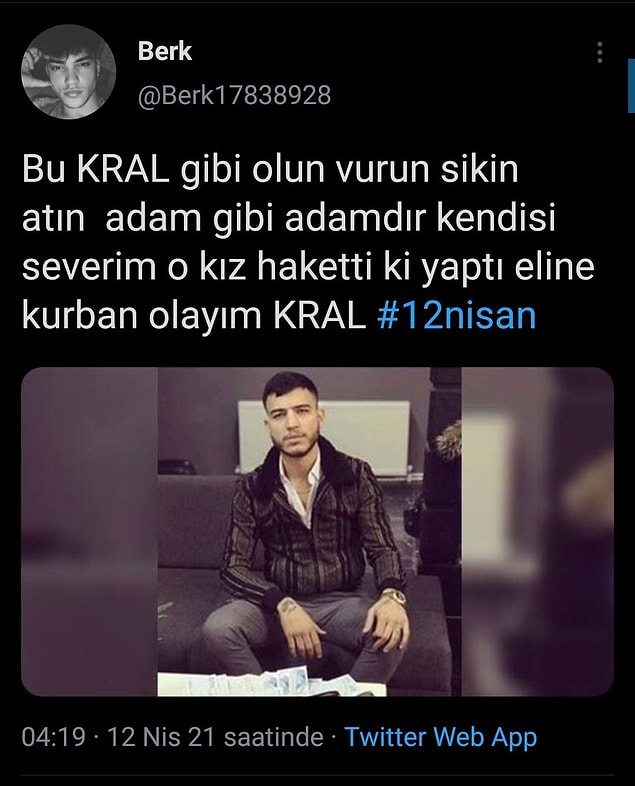Open the #12nisan hashtag

(457, 314)
